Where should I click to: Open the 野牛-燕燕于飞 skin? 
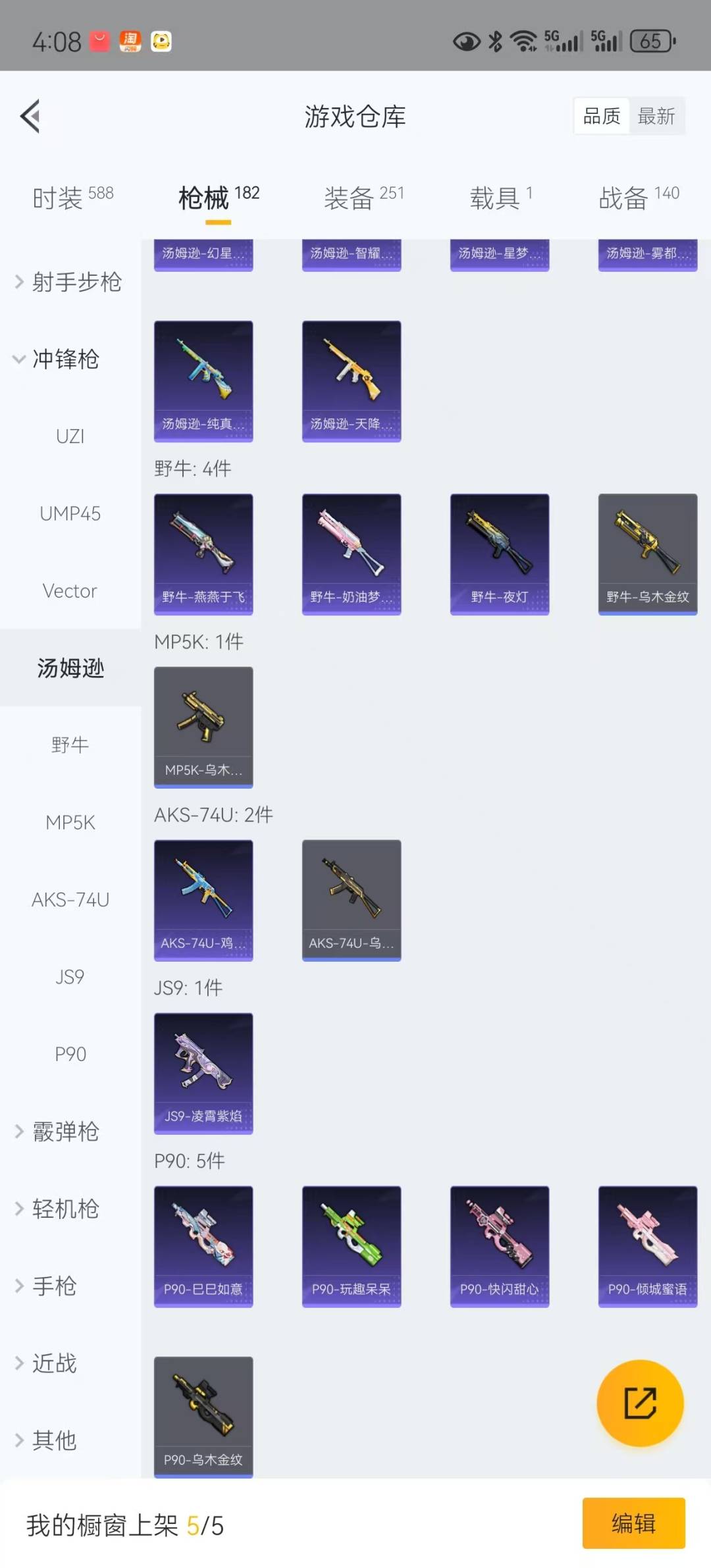[x=203, y=554]
